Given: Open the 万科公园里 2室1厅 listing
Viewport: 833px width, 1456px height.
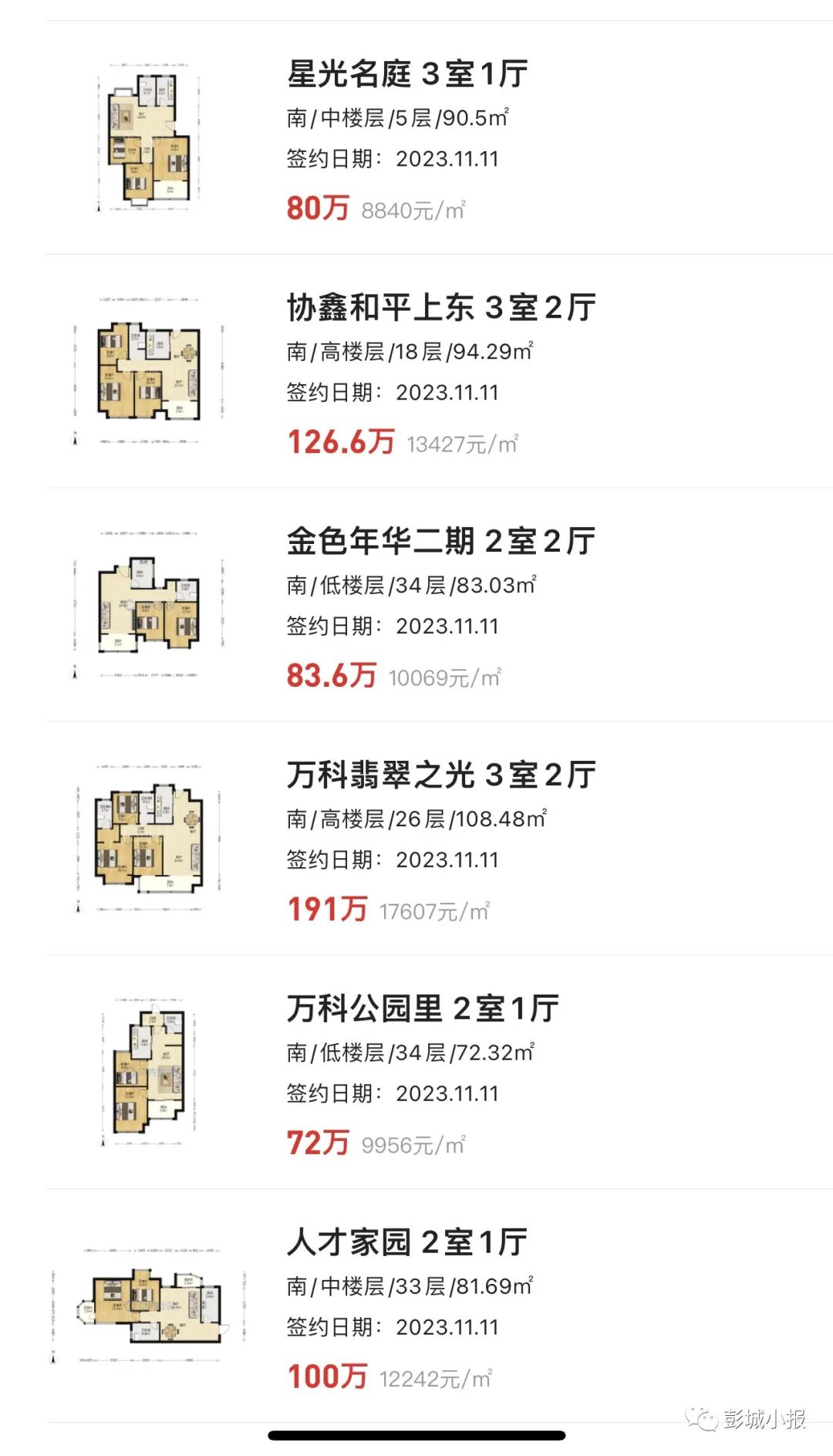Looking at the screenshot, I should coord(440,1073).
